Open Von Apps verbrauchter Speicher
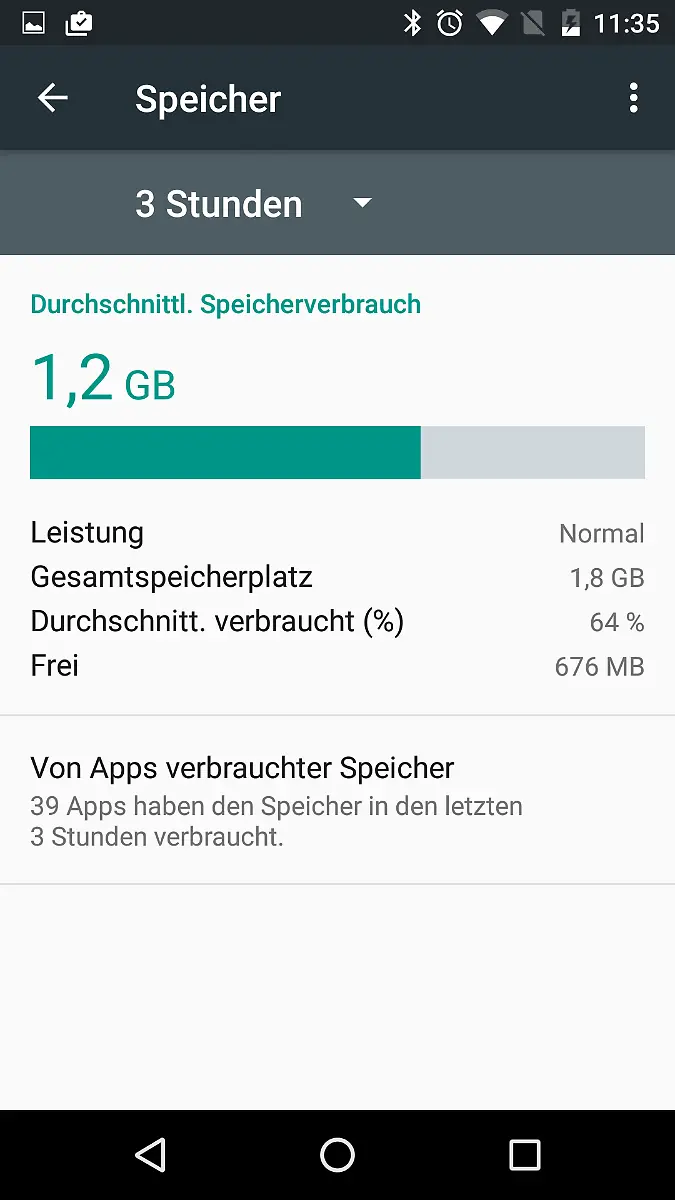Image resolution: width=675 pixels, height=1200 pixels. click(x=337, y=800)
